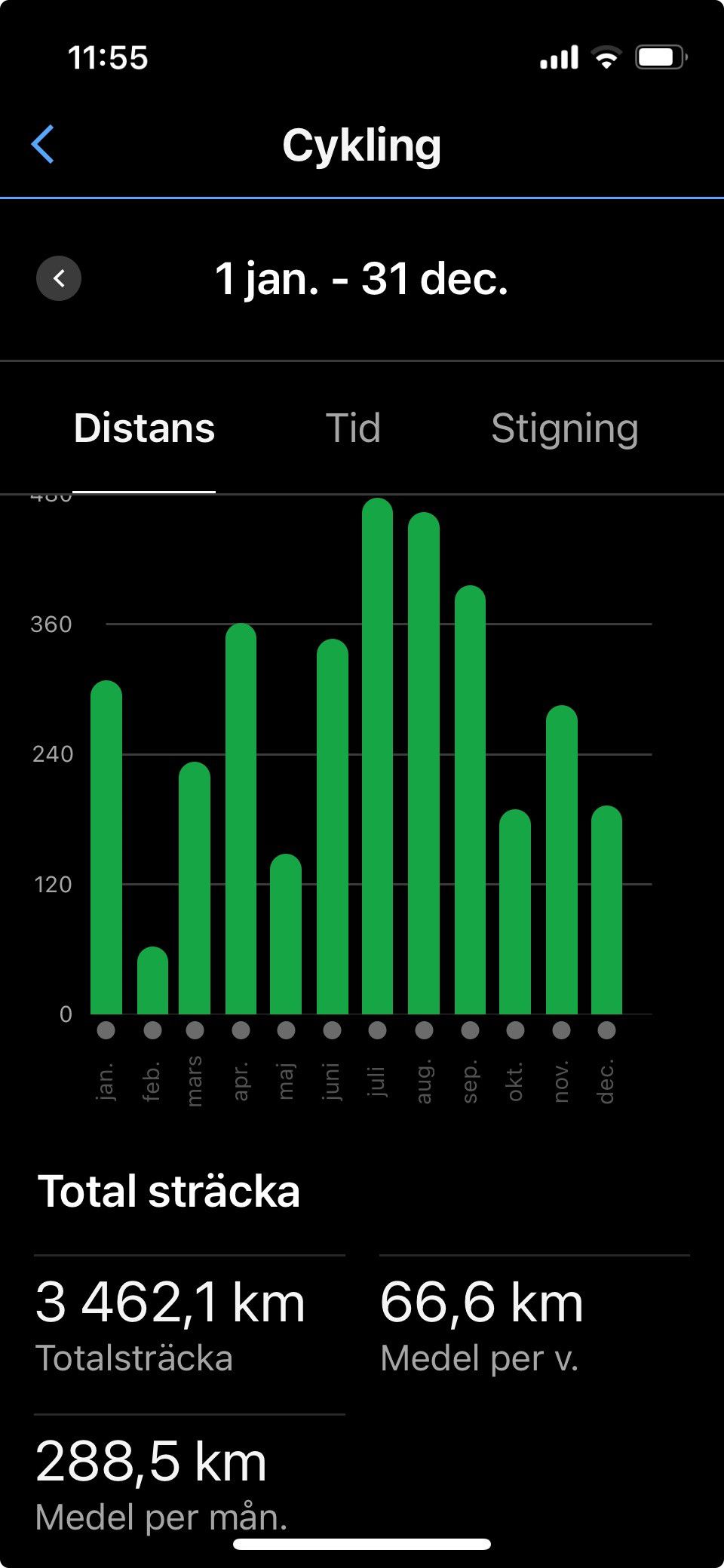Select the dec. bar in the chart

pos(606,911)
